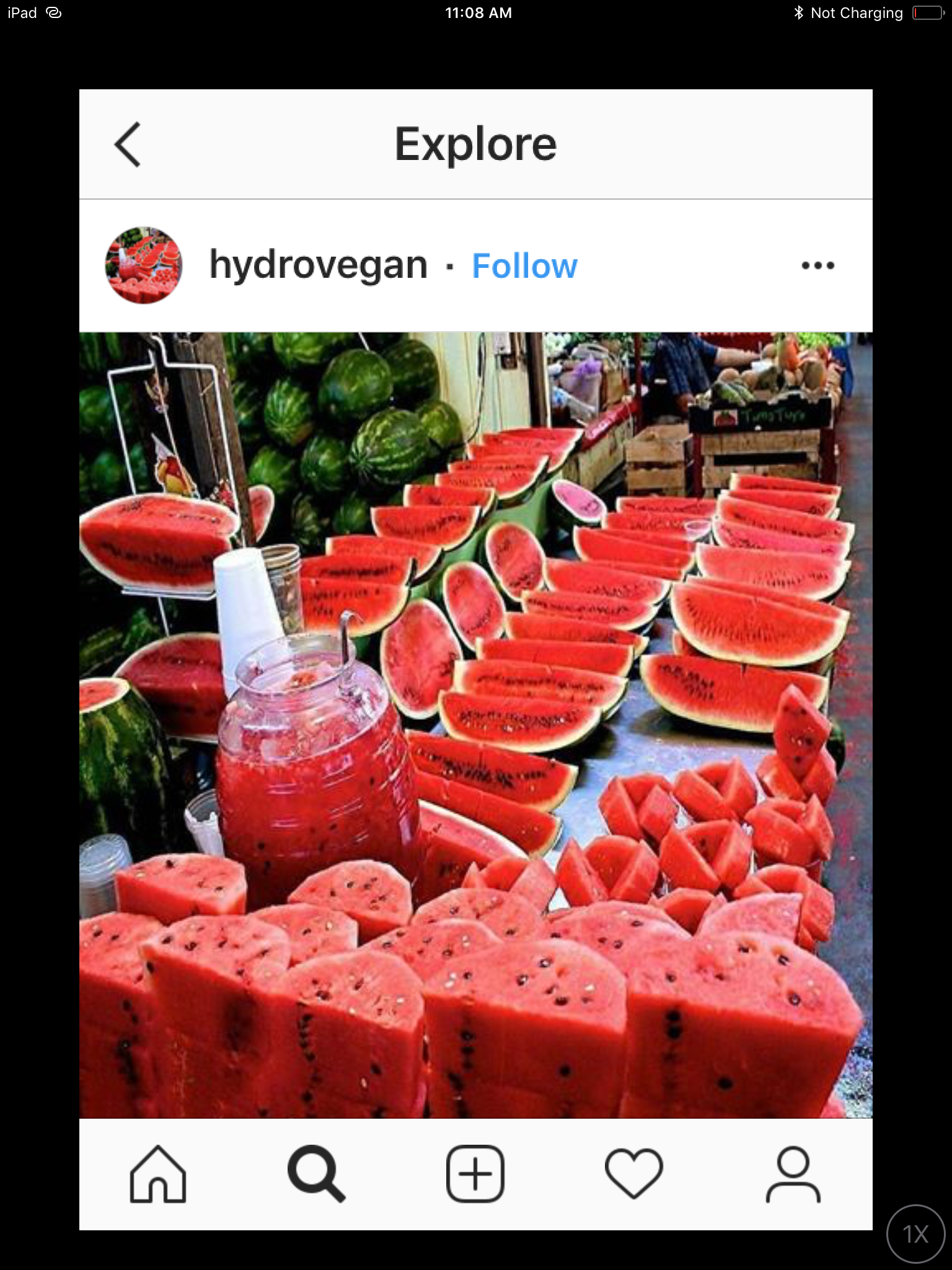This screenshot has width=952, height=1270.
Task: Switch to the Home feed tab
Action: pyautogui.click(x=158, y=1174)
